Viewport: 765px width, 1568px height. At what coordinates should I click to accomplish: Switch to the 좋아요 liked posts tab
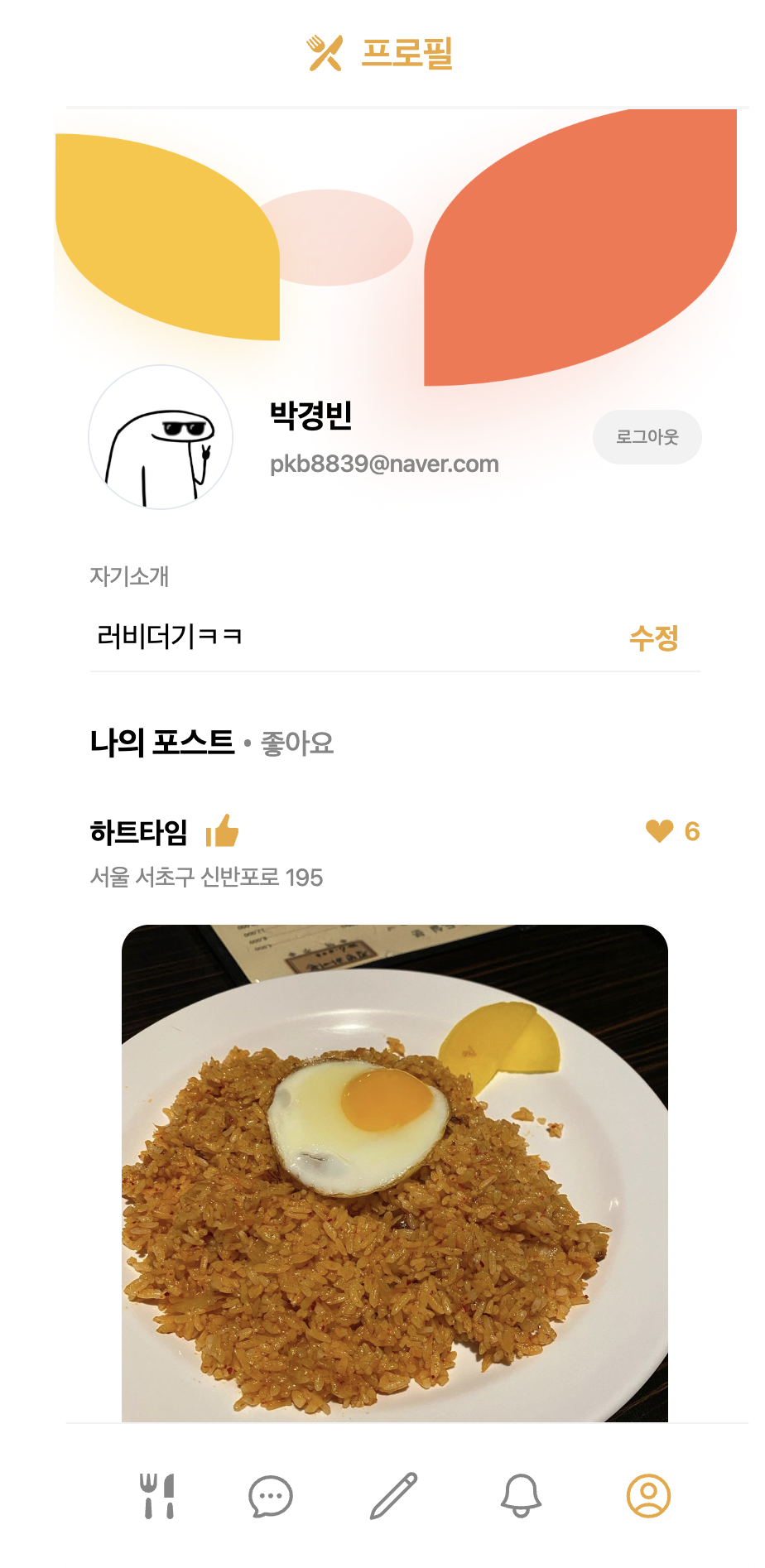(297, 743)
